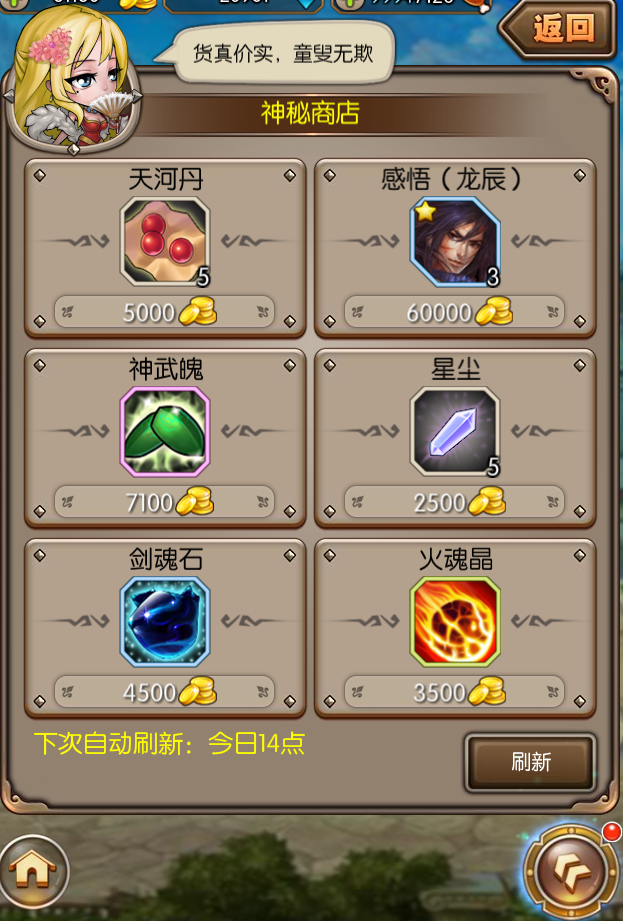
Task: Open the 天河丹 item card
Action: (165, 242)
